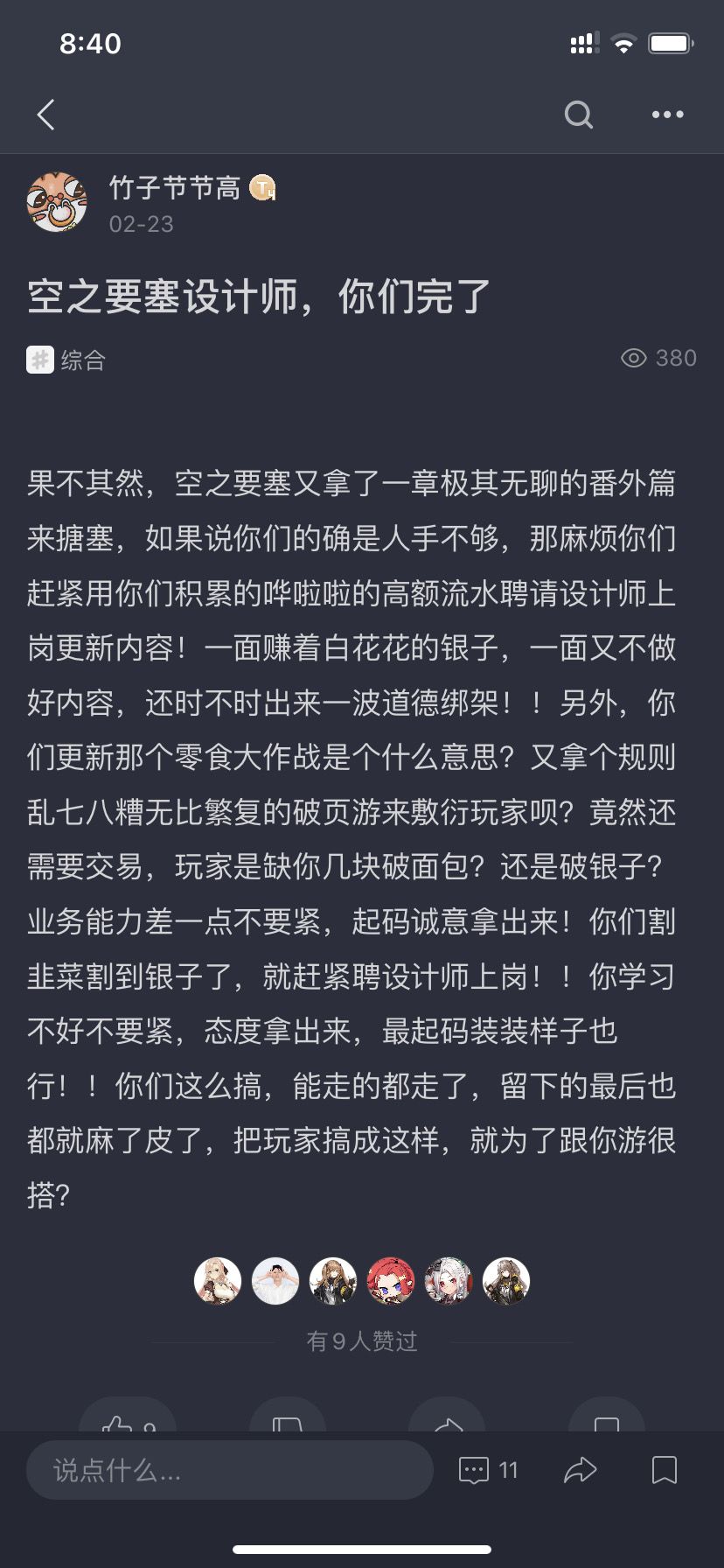Screen dimensions: 724x1568
Task: Open 竹子节节高's profile avatar
Action: point(57,202)
